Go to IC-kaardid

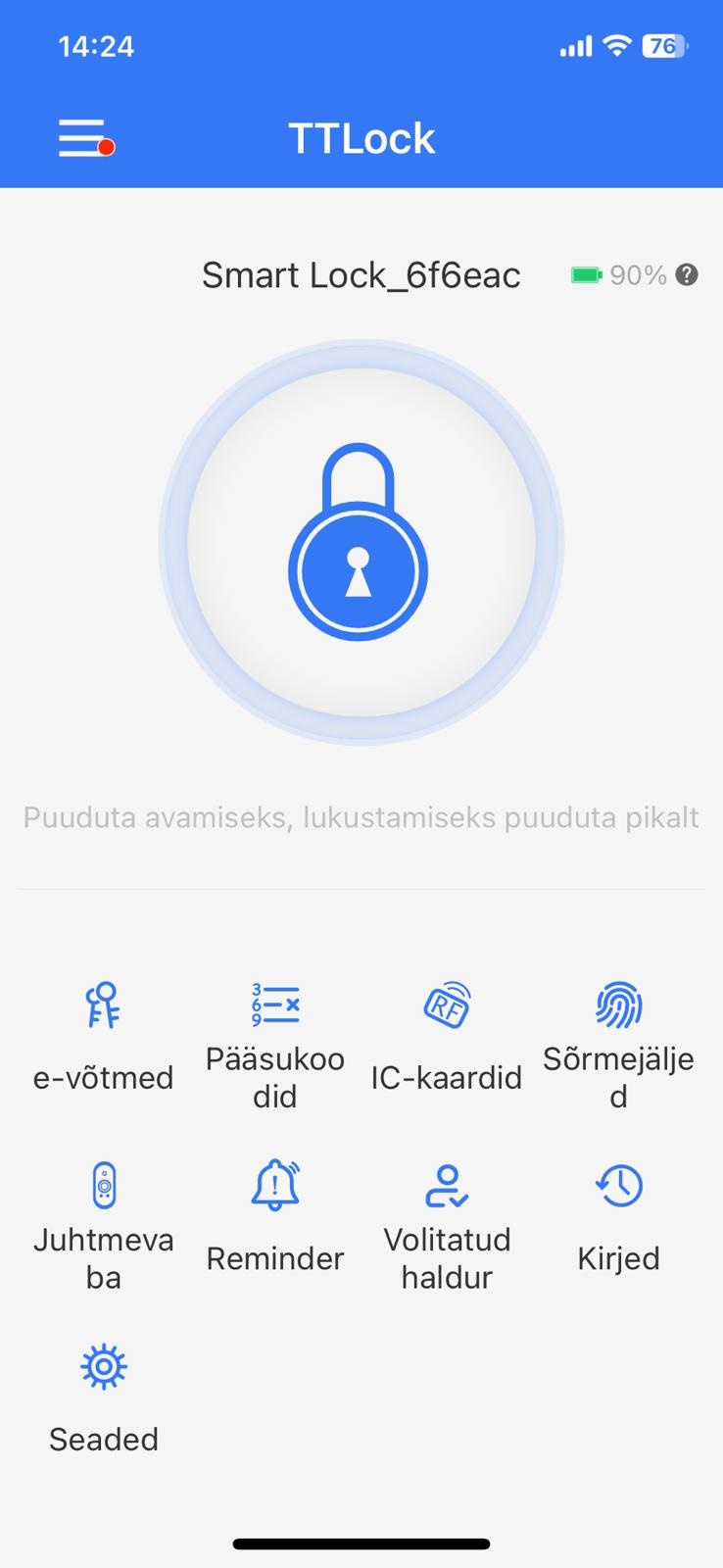point(446,1037)
